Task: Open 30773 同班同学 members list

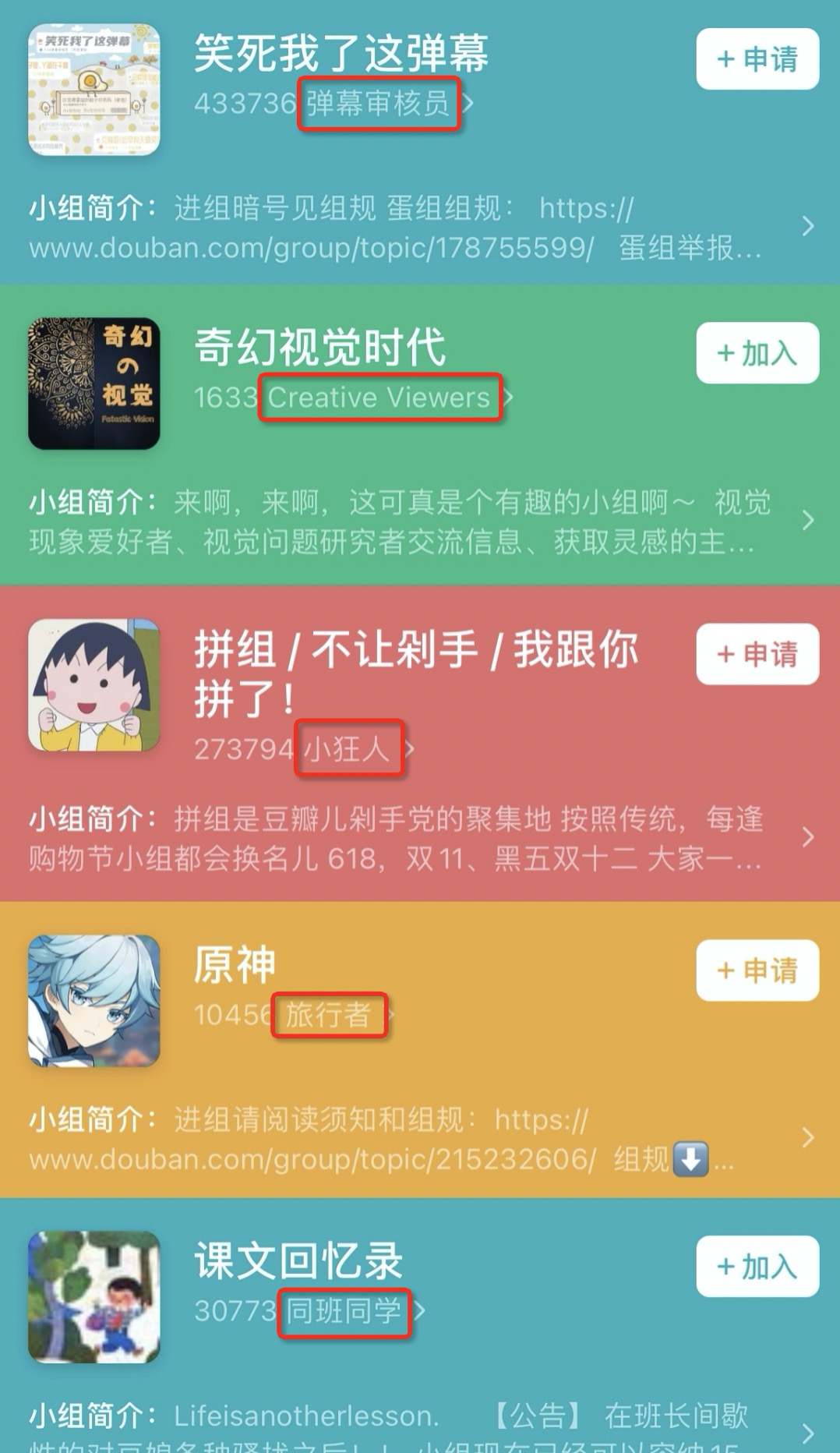Action: (309, 1310)
